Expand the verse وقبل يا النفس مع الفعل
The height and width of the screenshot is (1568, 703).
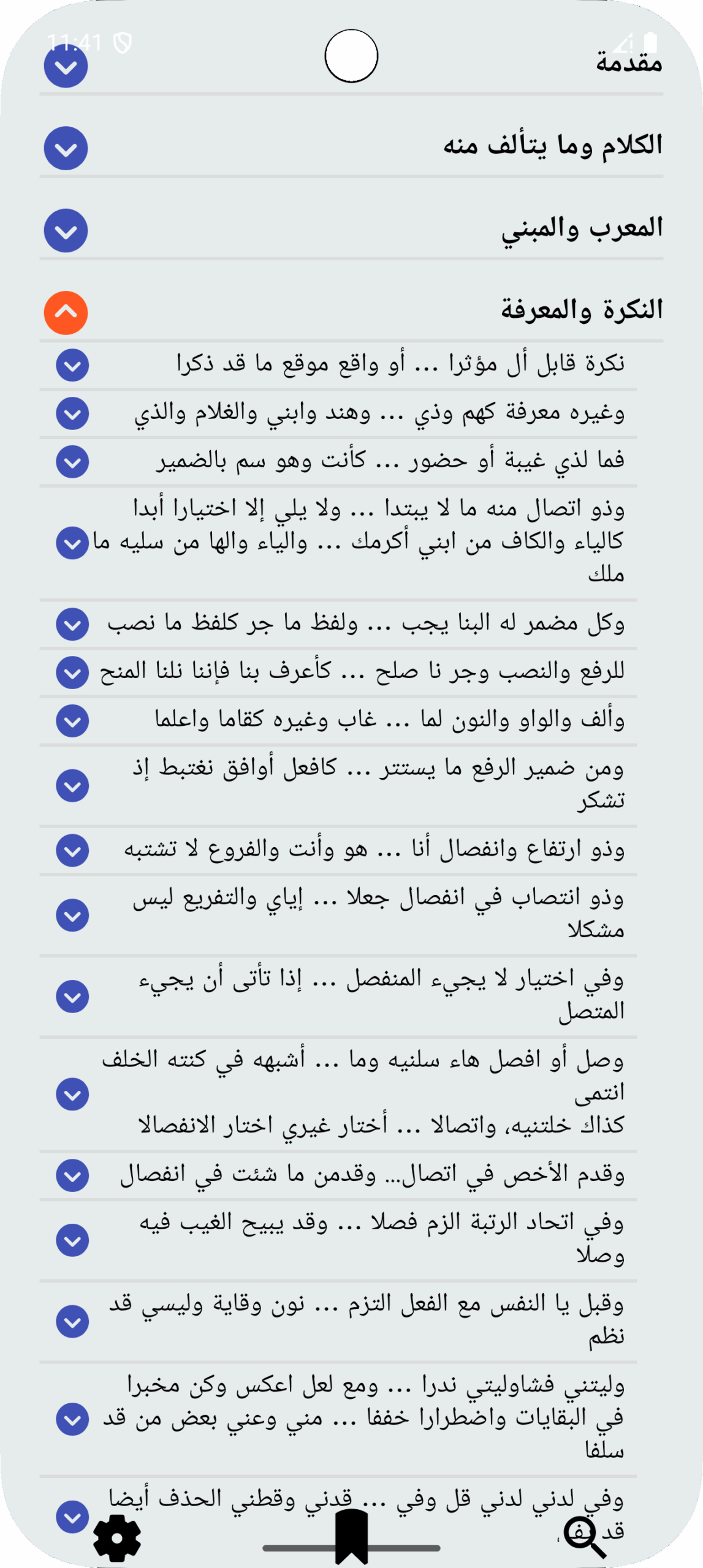pos(72,1321)
